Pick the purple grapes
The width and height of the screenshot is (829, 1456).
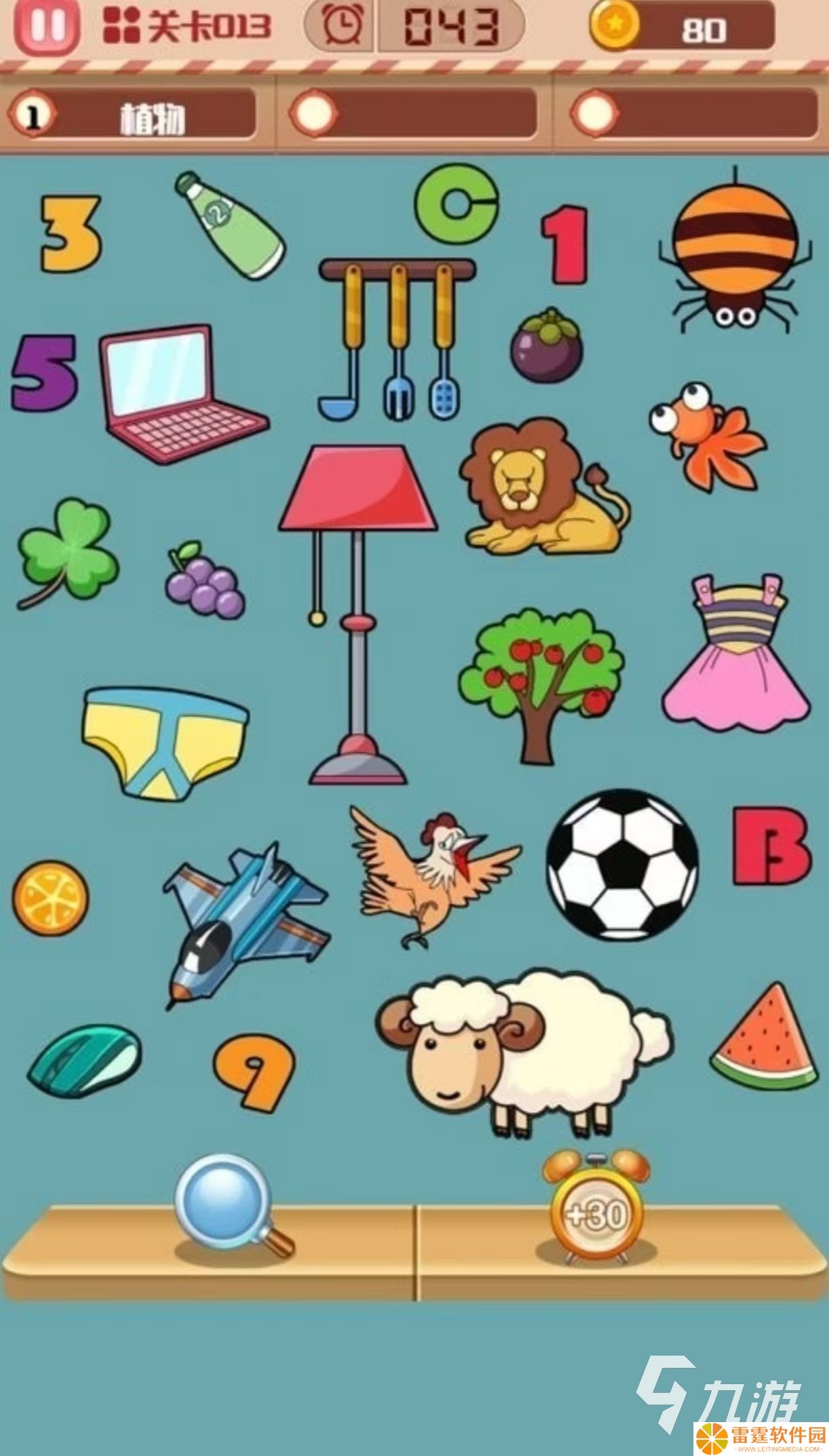[x=205, y=582]
